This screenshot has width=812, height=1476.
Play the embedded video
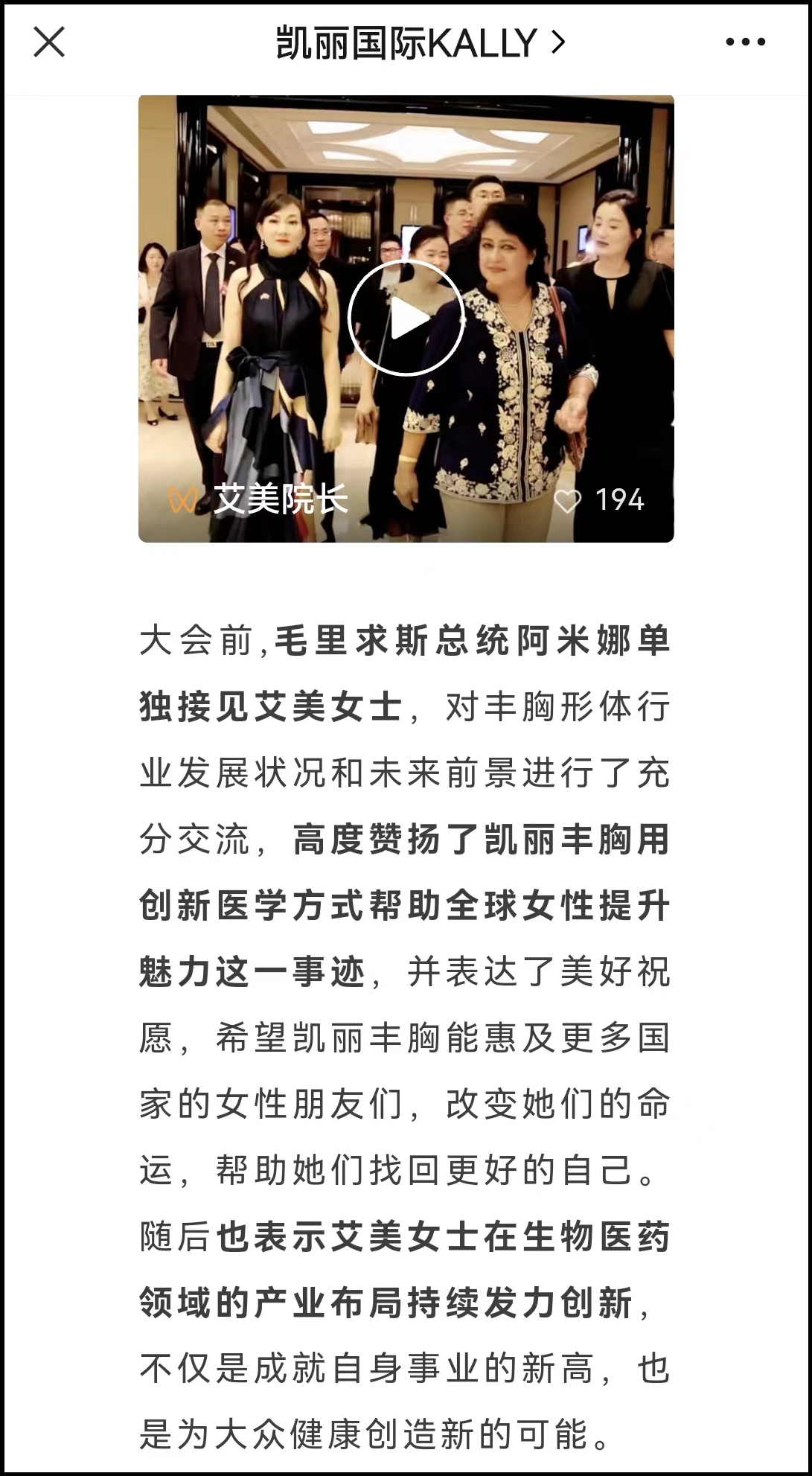[406, 319]
